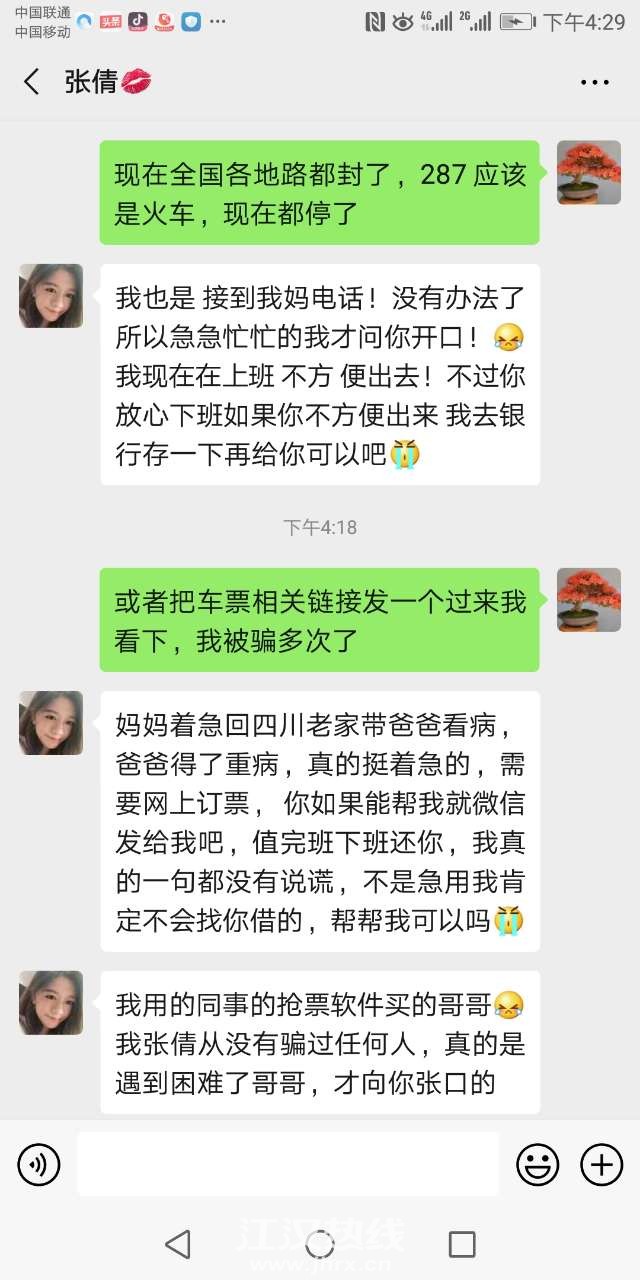Open the chat info overflow menu
The height and width of the screenshot is (1280, 640).
click(x=594, y=82)
